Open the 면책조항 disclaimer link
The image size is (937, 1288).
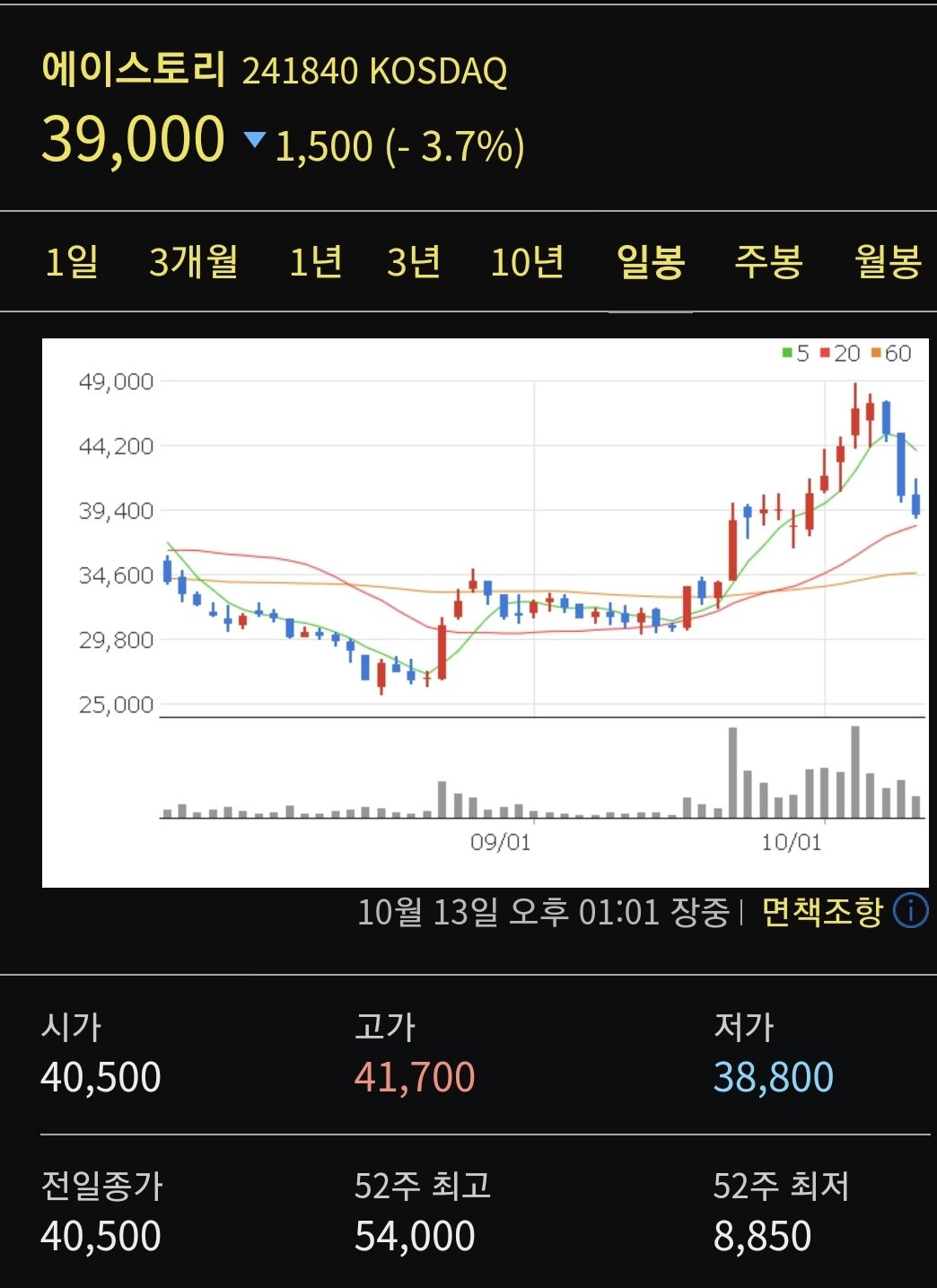[x=824, y=911]
